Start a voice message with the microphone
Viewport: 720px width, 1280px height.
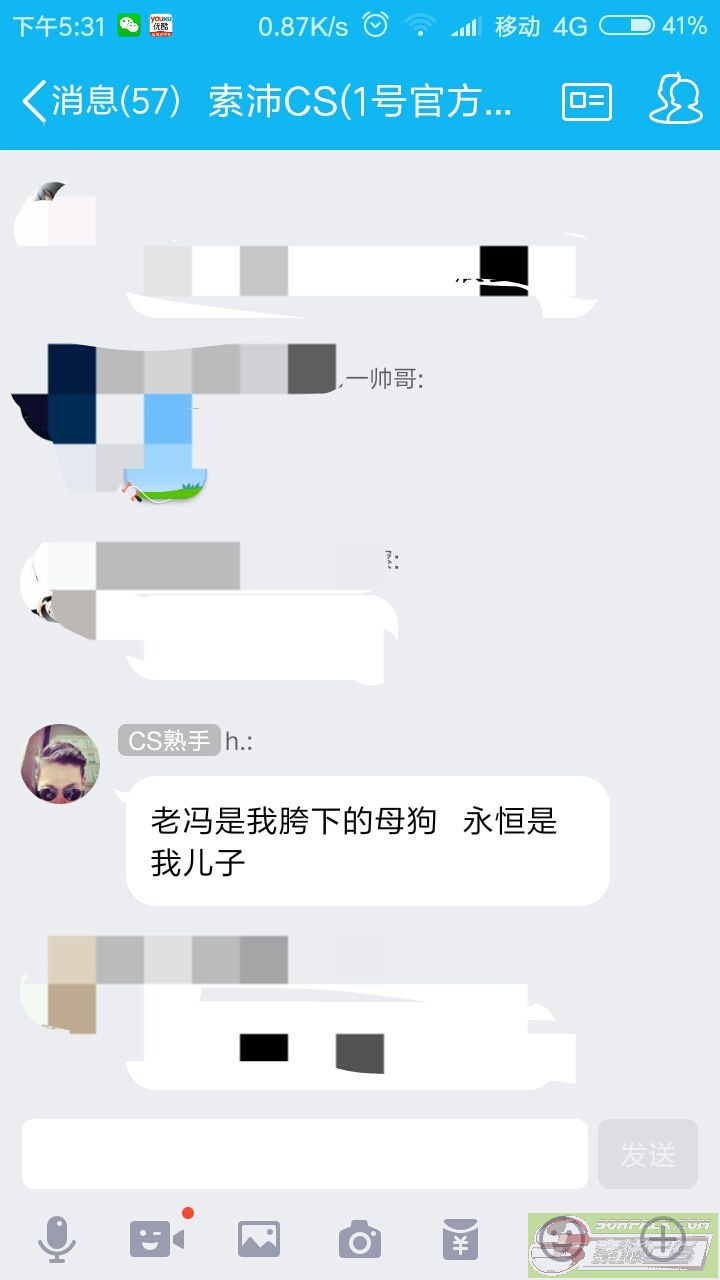pos(57,1240)
